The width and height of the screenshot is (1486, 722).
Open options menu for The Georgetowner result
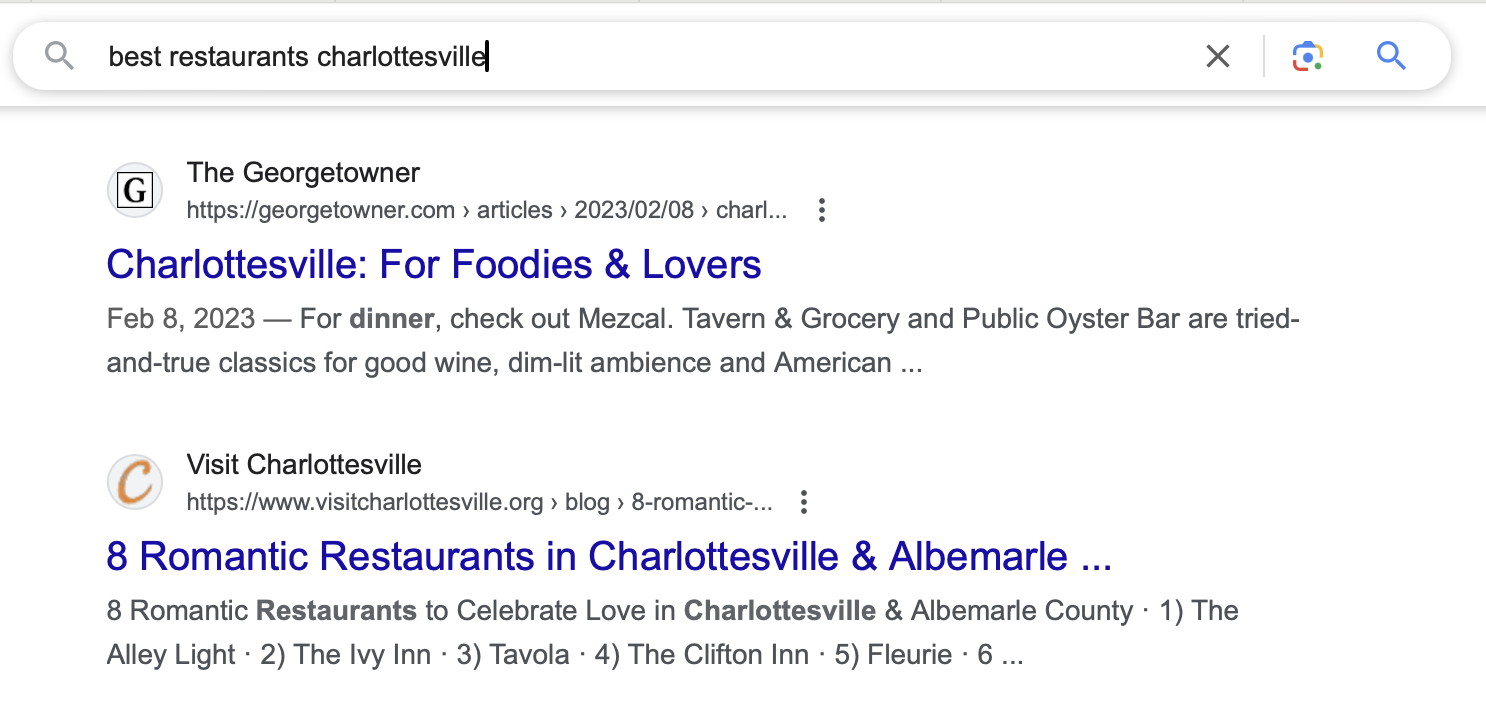tap(821, 210)
